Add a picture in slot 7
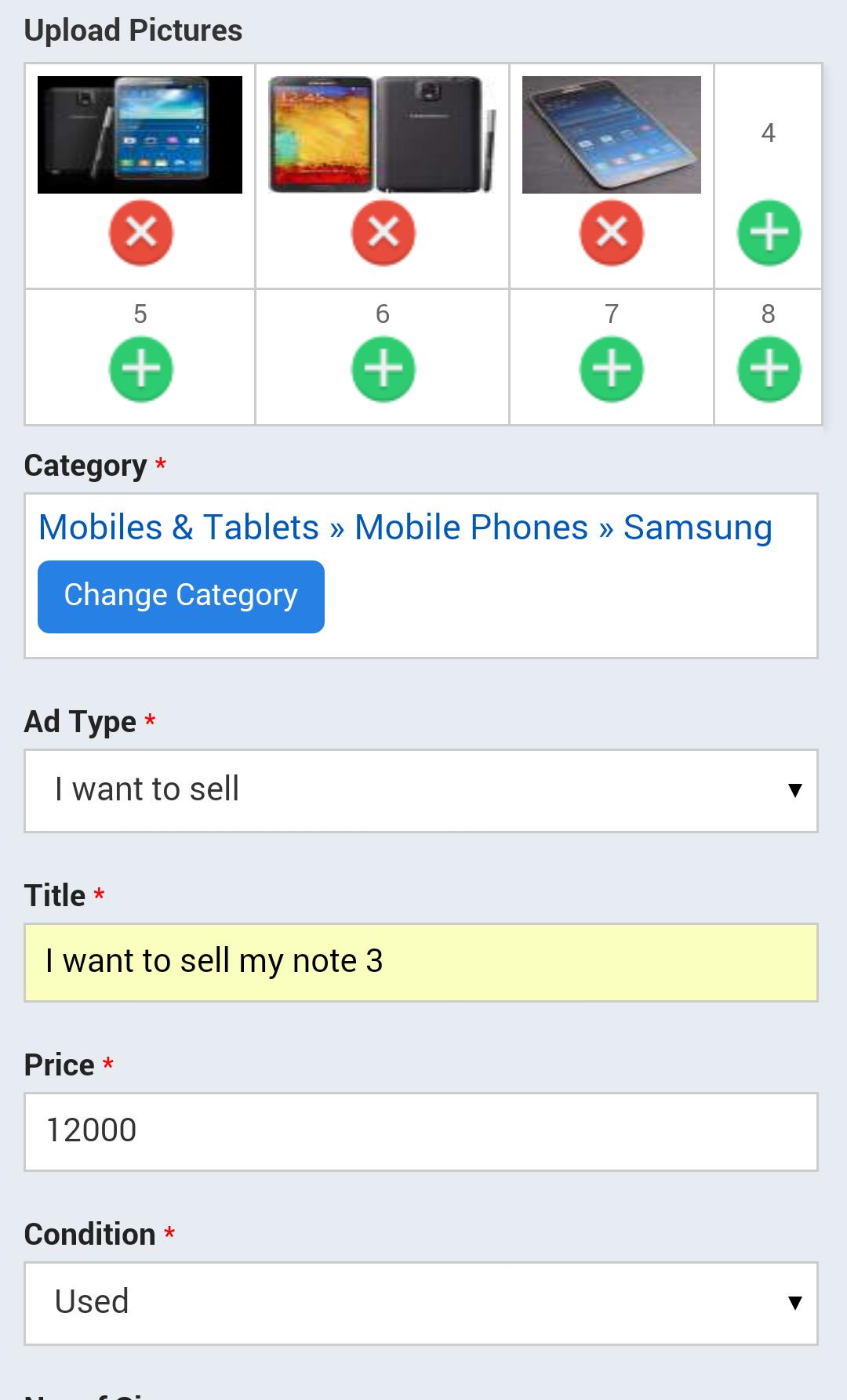This screenshot has width=847, height=1400. (612, 368)
